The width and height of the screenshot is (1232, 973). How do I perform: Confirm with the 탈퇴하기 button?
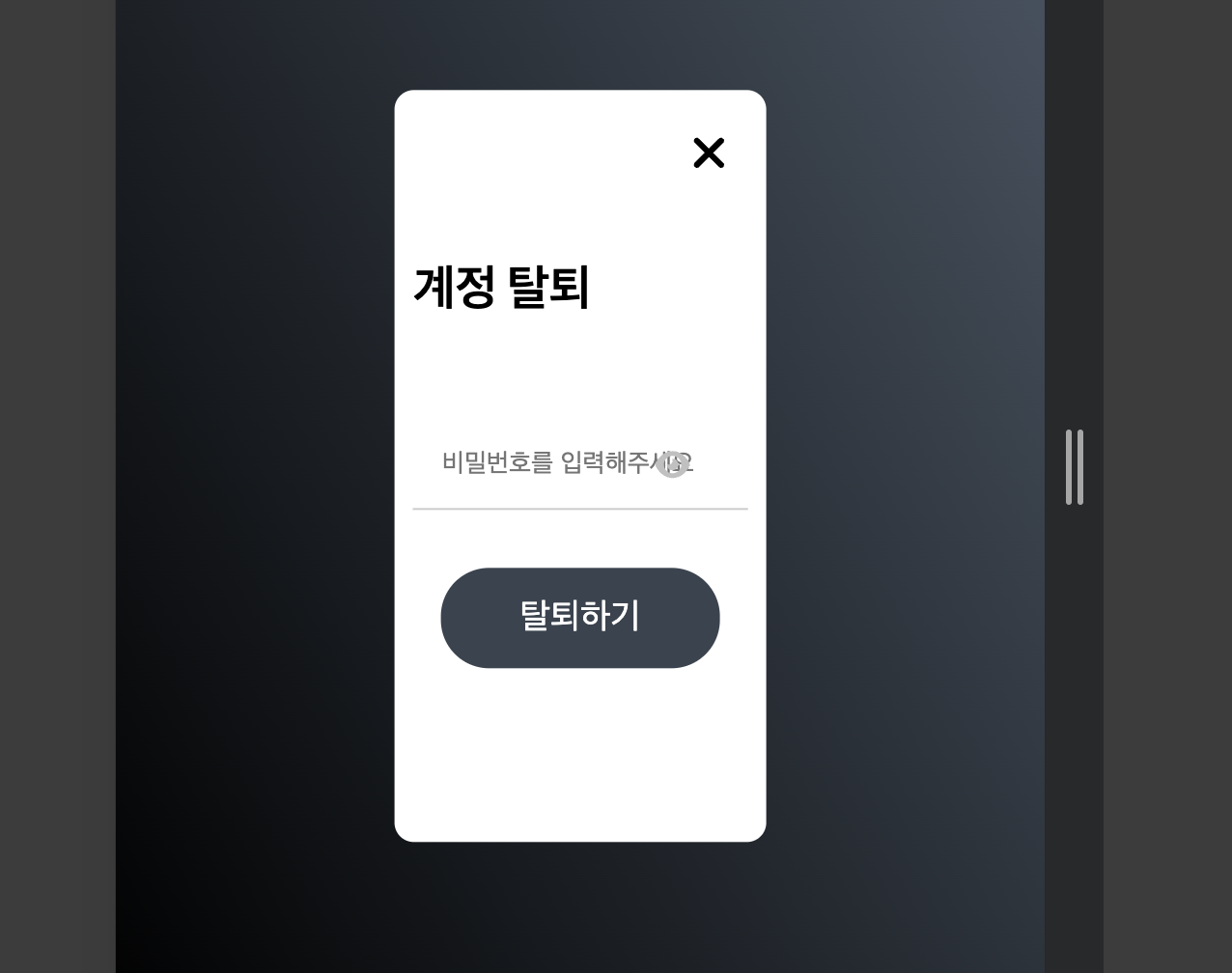click(579, 618)
